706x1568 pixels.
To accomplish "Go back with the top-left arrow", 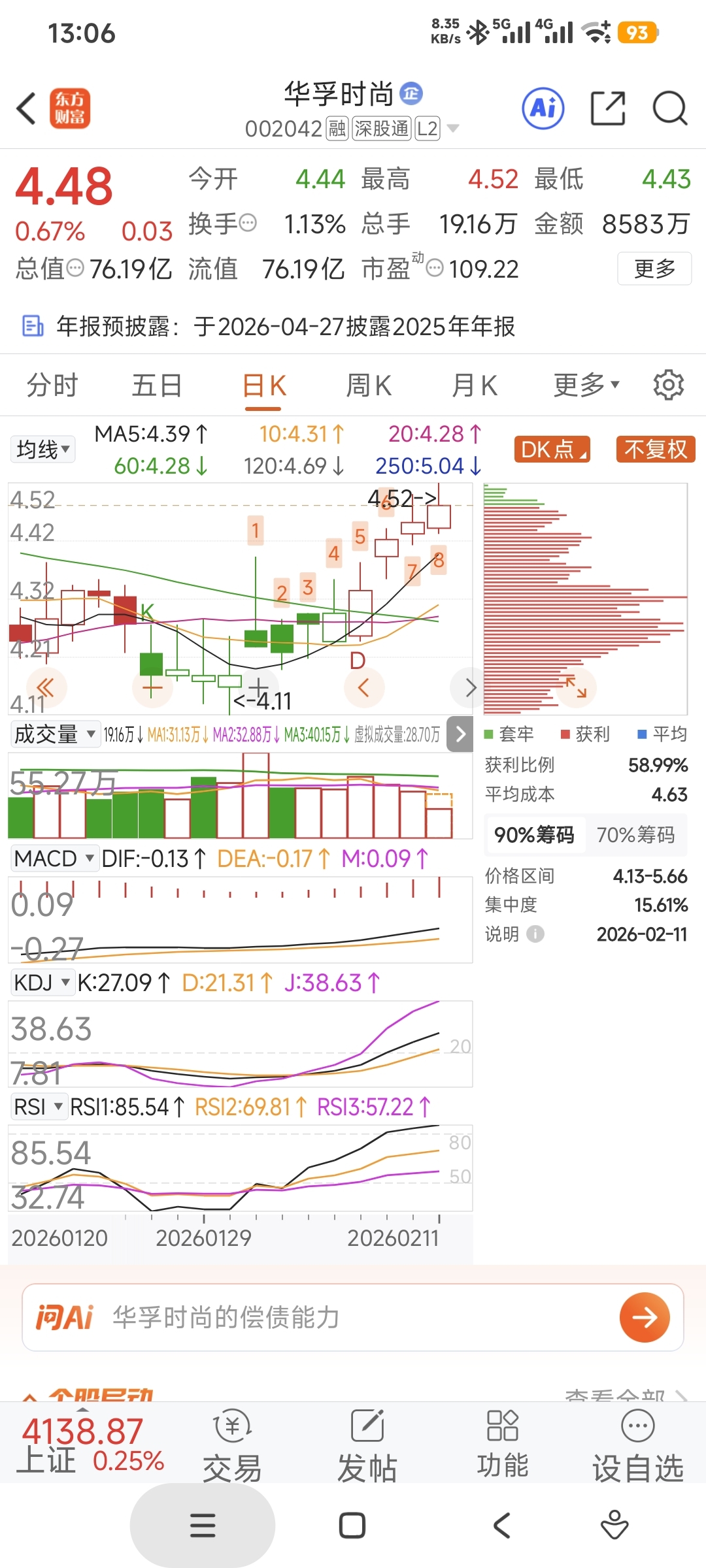I will pos(26,108).
